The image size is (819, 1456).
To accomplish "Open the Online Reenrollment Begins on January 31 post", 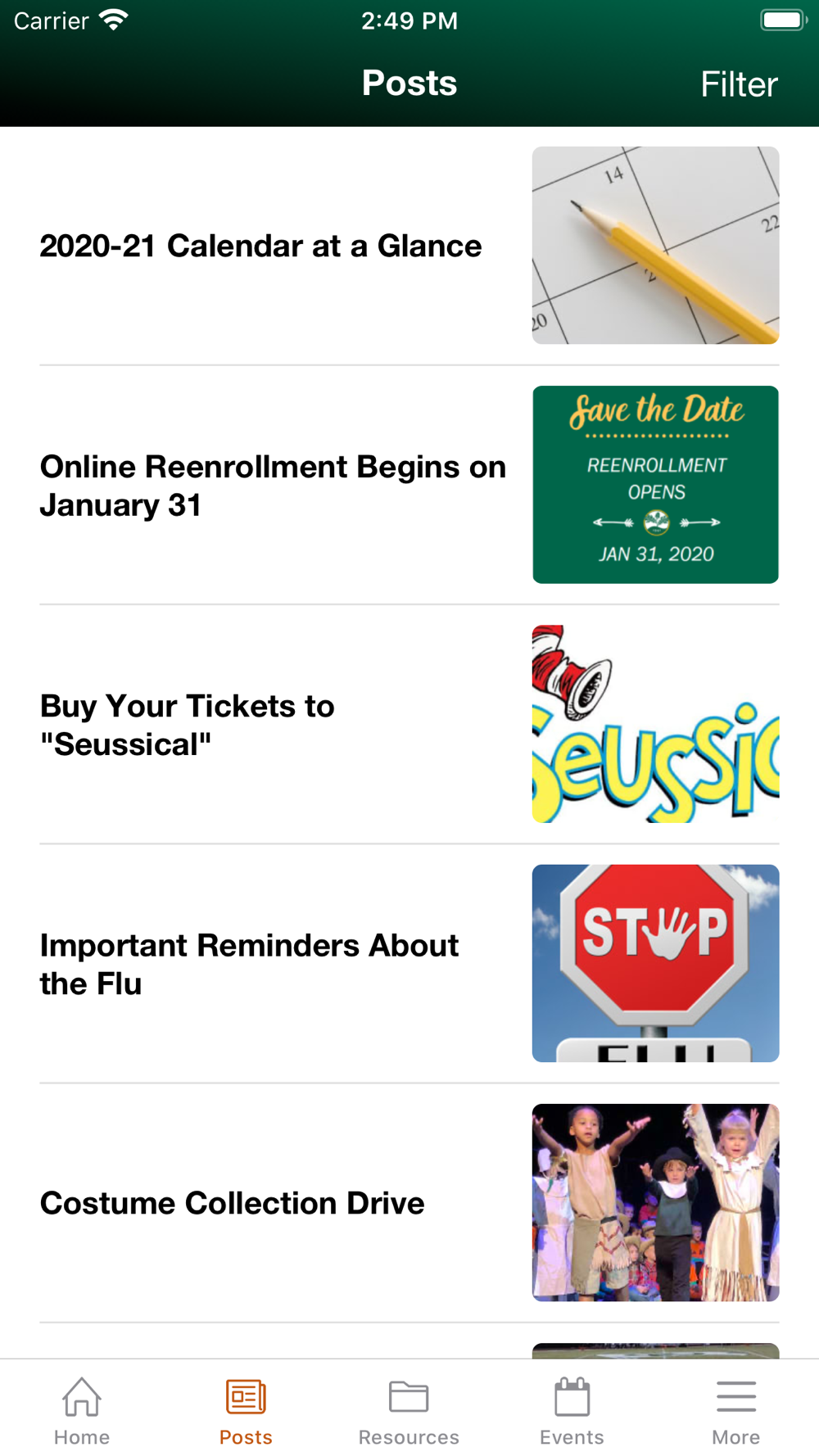I will (272, 486).
